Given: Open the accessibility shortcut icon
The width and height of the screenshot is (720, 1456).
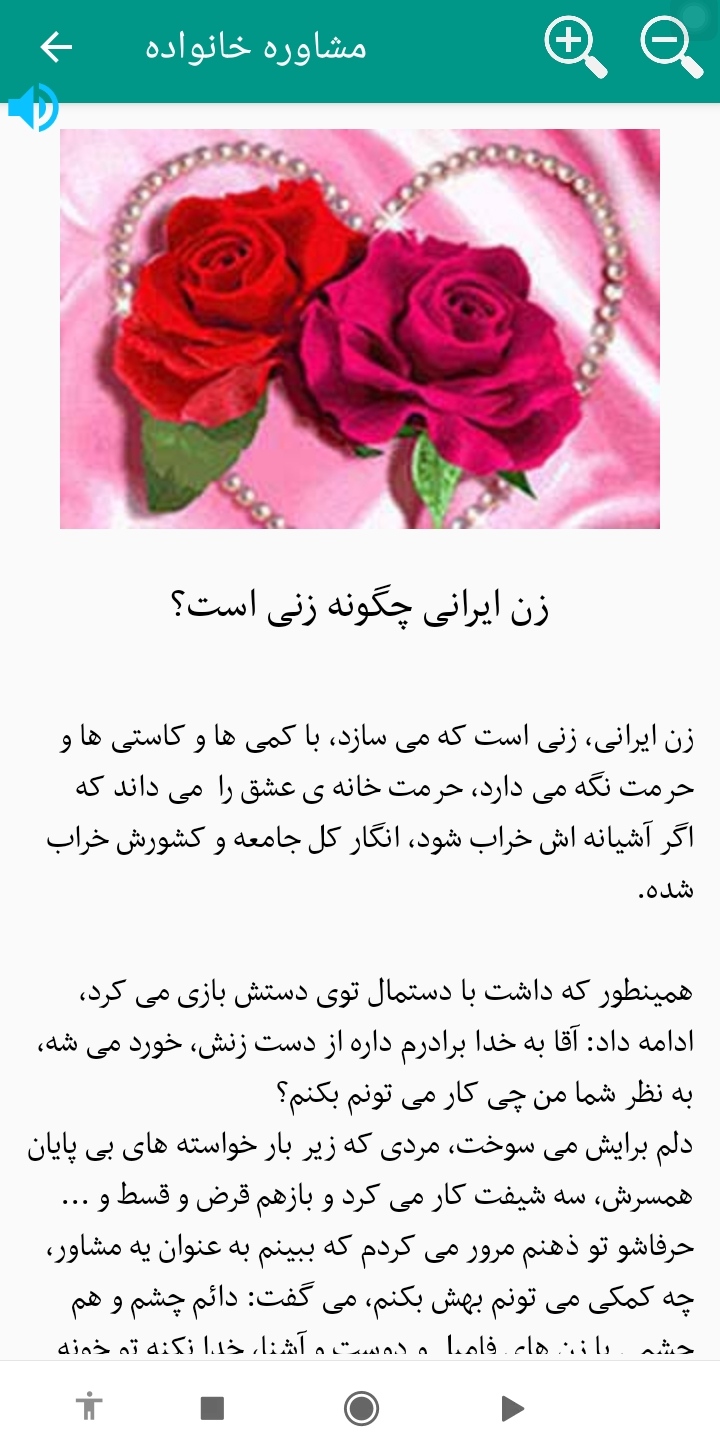Looking at the screenshot, I should [90, 1408].
